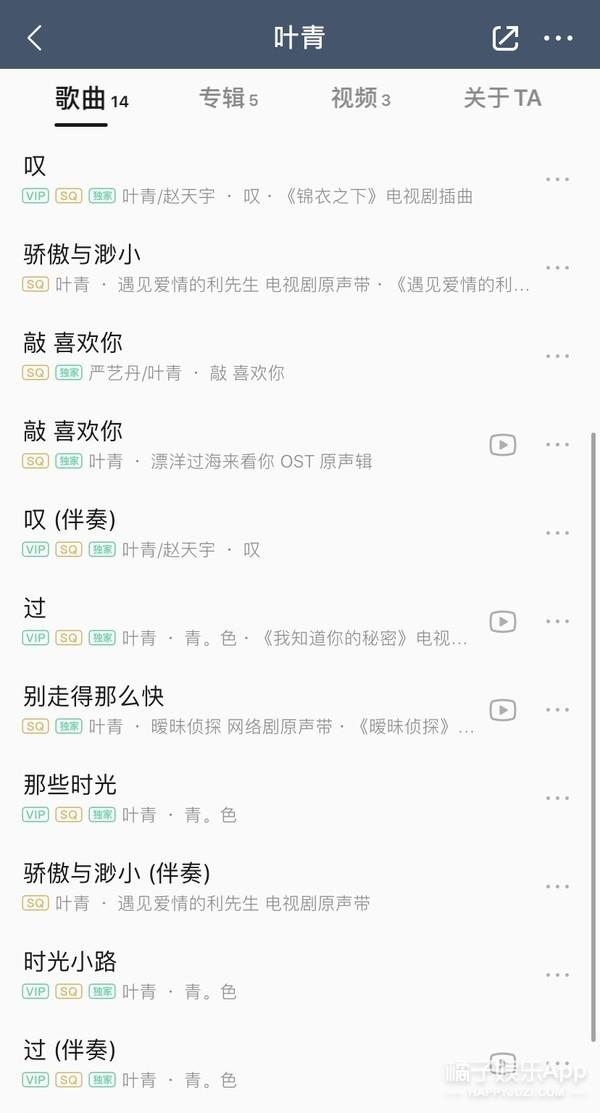Open more options for 骄傲与渺小 (伴奏)
Viewport: 600px width, 1113px height.
(557, 887)
